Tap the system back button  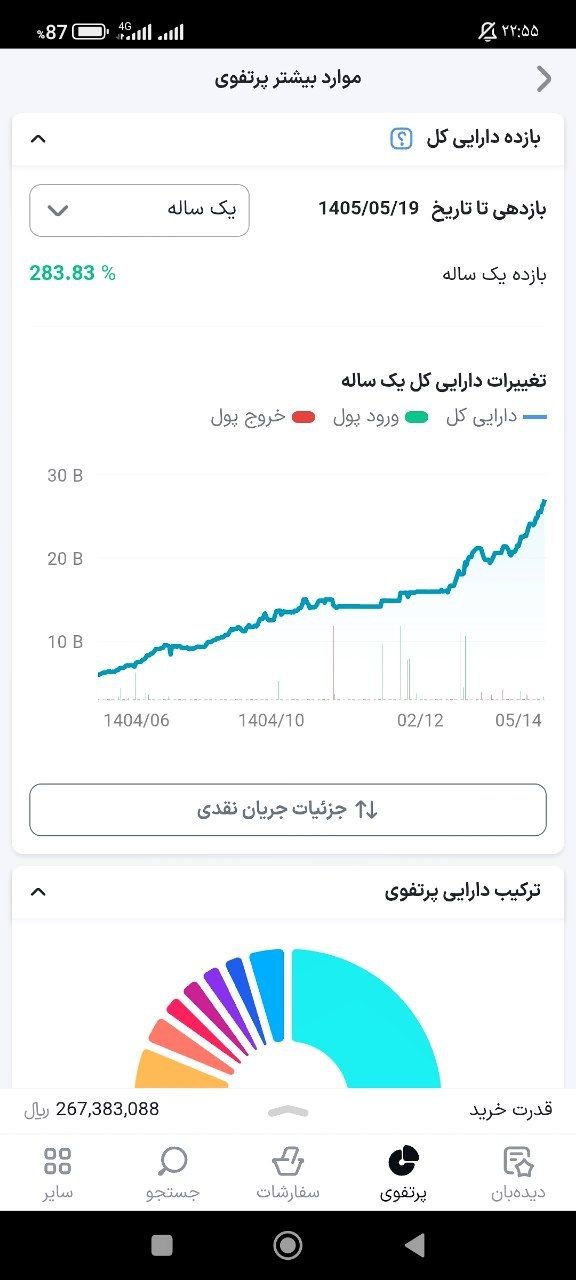pos(415,1244)
